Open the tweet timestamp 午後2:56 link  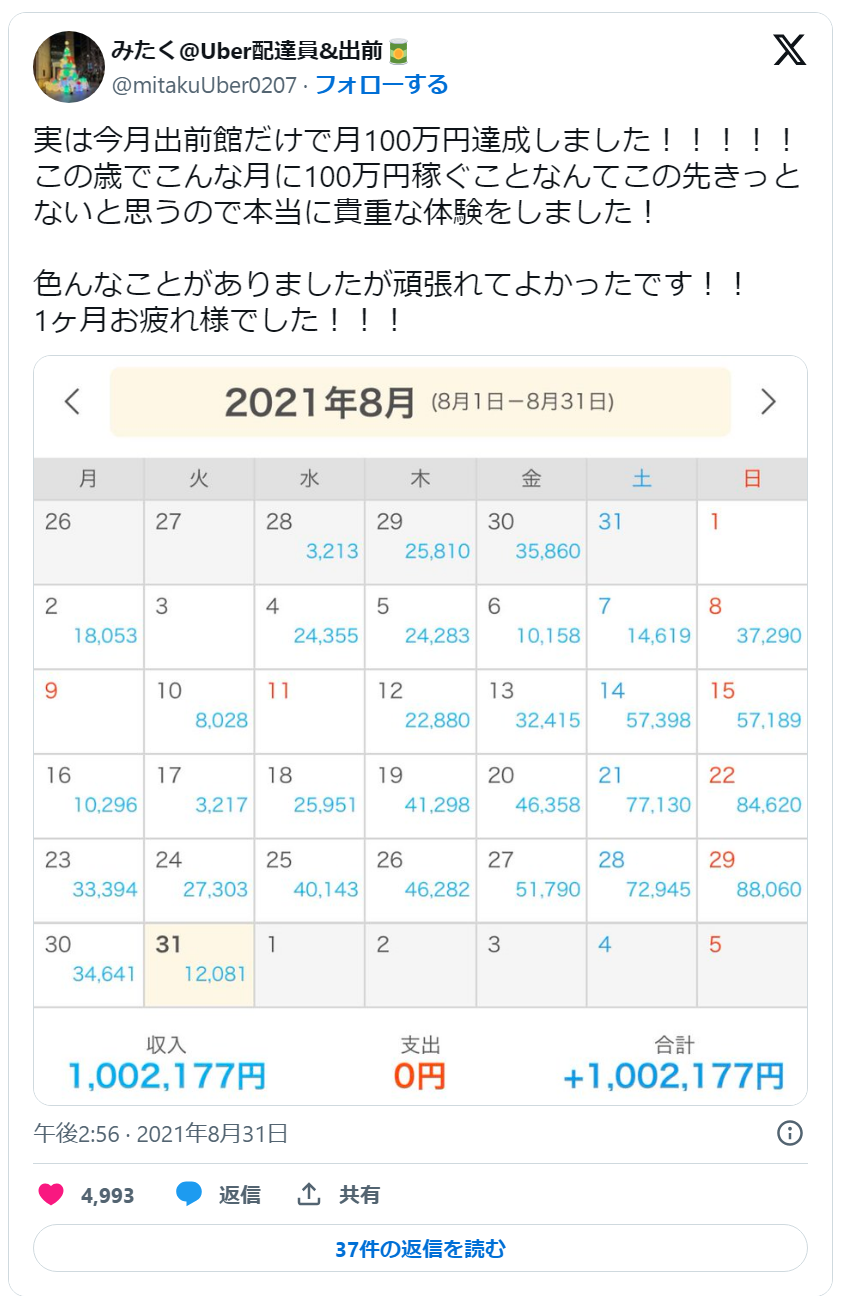(x=161, y=1133)
